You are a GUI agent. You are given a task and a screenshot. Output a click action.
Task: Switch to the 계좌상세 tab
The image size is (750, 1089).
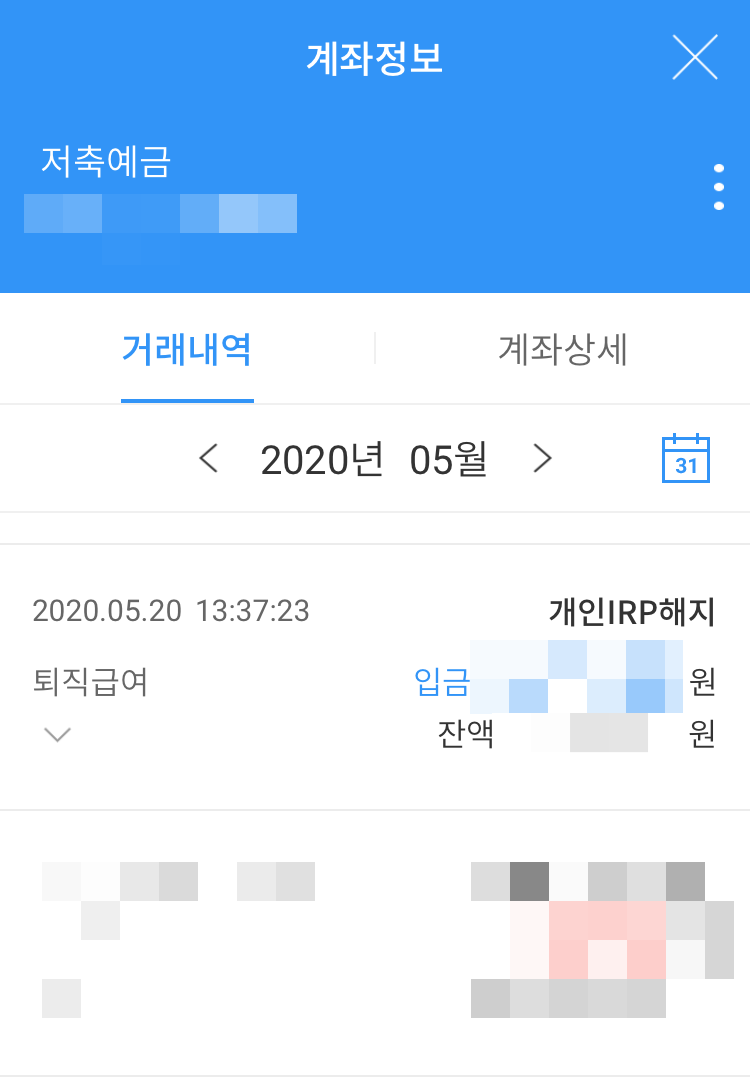(x=562, y=350)
